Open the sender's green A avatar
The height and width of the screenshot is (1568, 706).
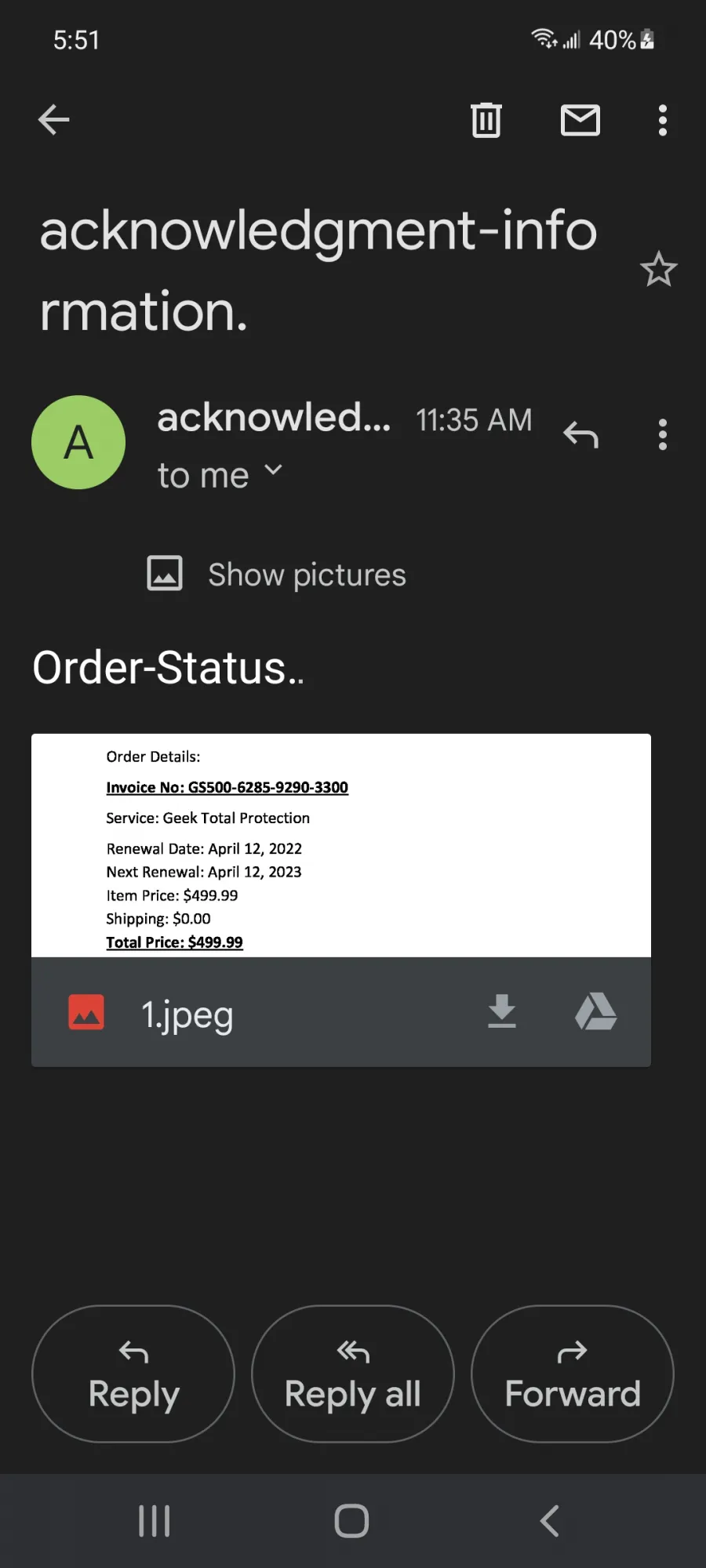click(78, 442)
